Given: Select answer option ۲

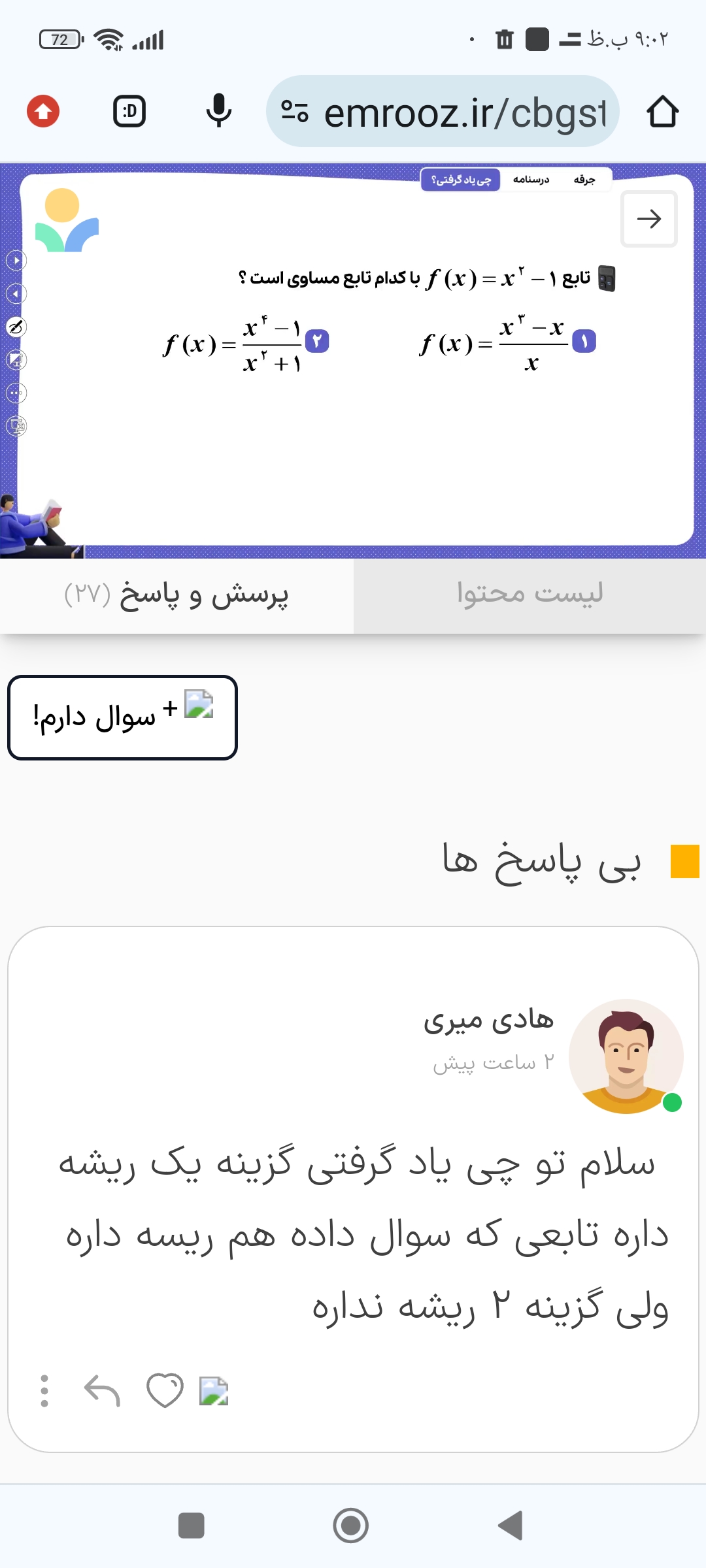Looking at the screenshot, I should pyautogui.click(x=317, y=341).
